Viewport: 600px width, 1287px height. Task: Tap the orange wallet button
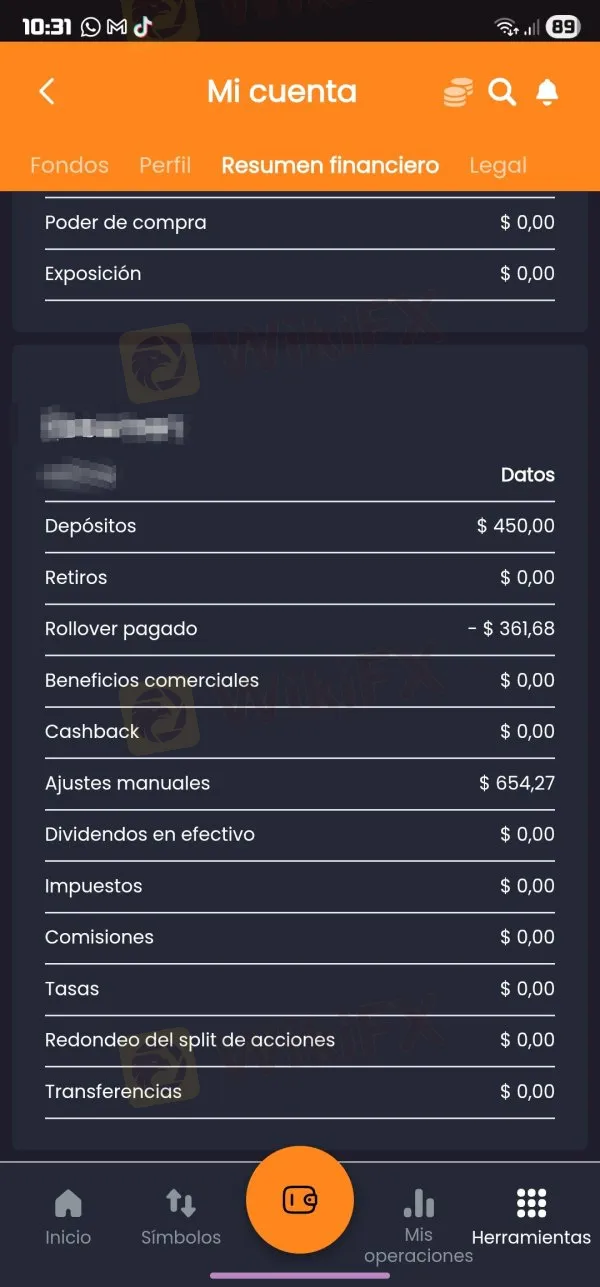tap(300, 1199)
